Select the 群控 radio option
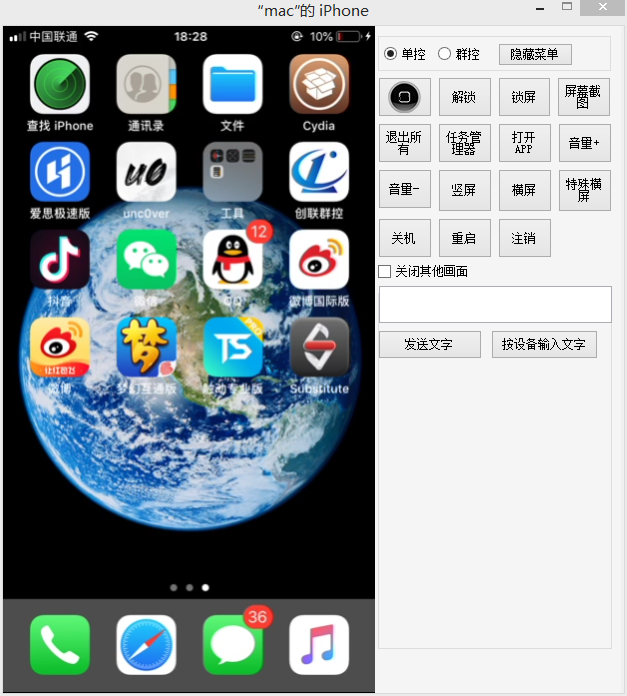 (x=445, y=54)
